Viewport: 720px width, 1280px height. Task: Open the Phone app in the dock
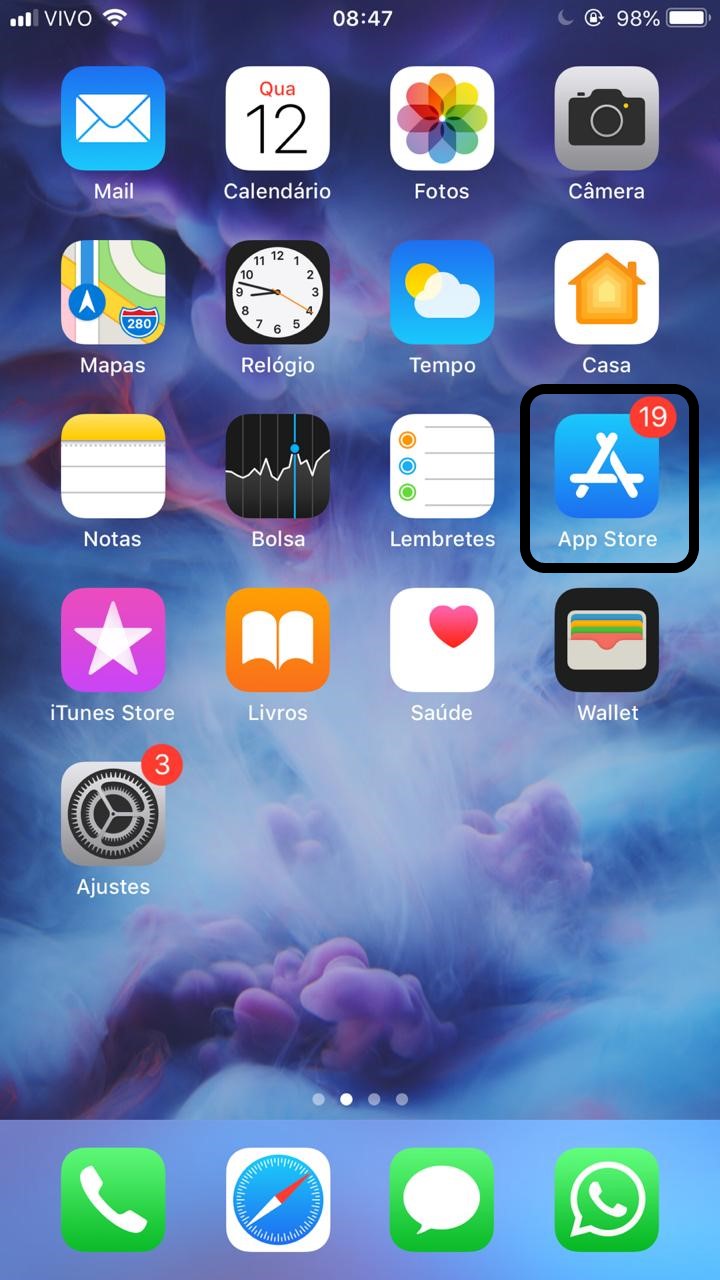point(113,1199)
